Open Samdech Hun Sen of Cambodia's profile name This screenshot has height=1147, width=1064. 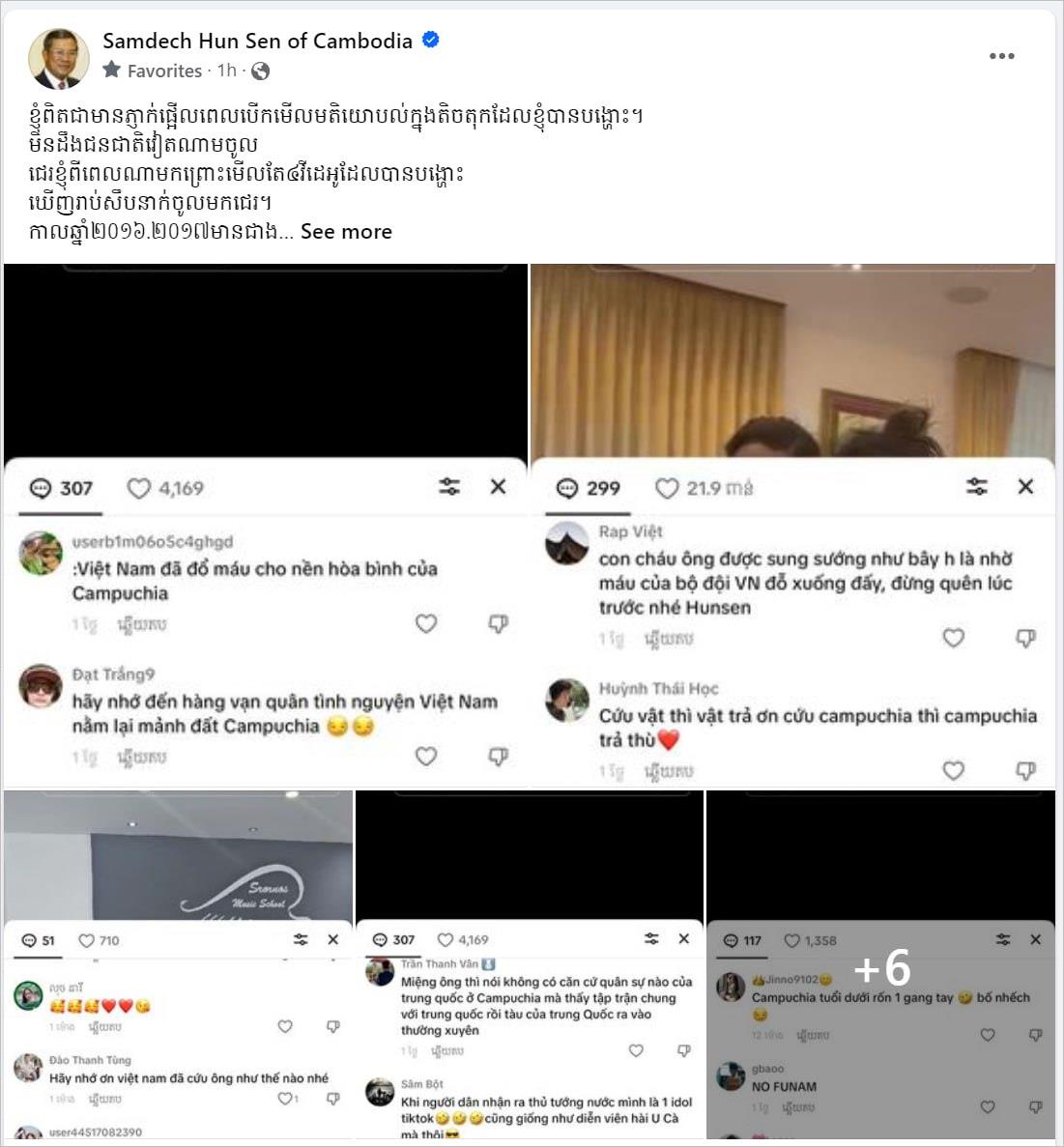point(257,41)
